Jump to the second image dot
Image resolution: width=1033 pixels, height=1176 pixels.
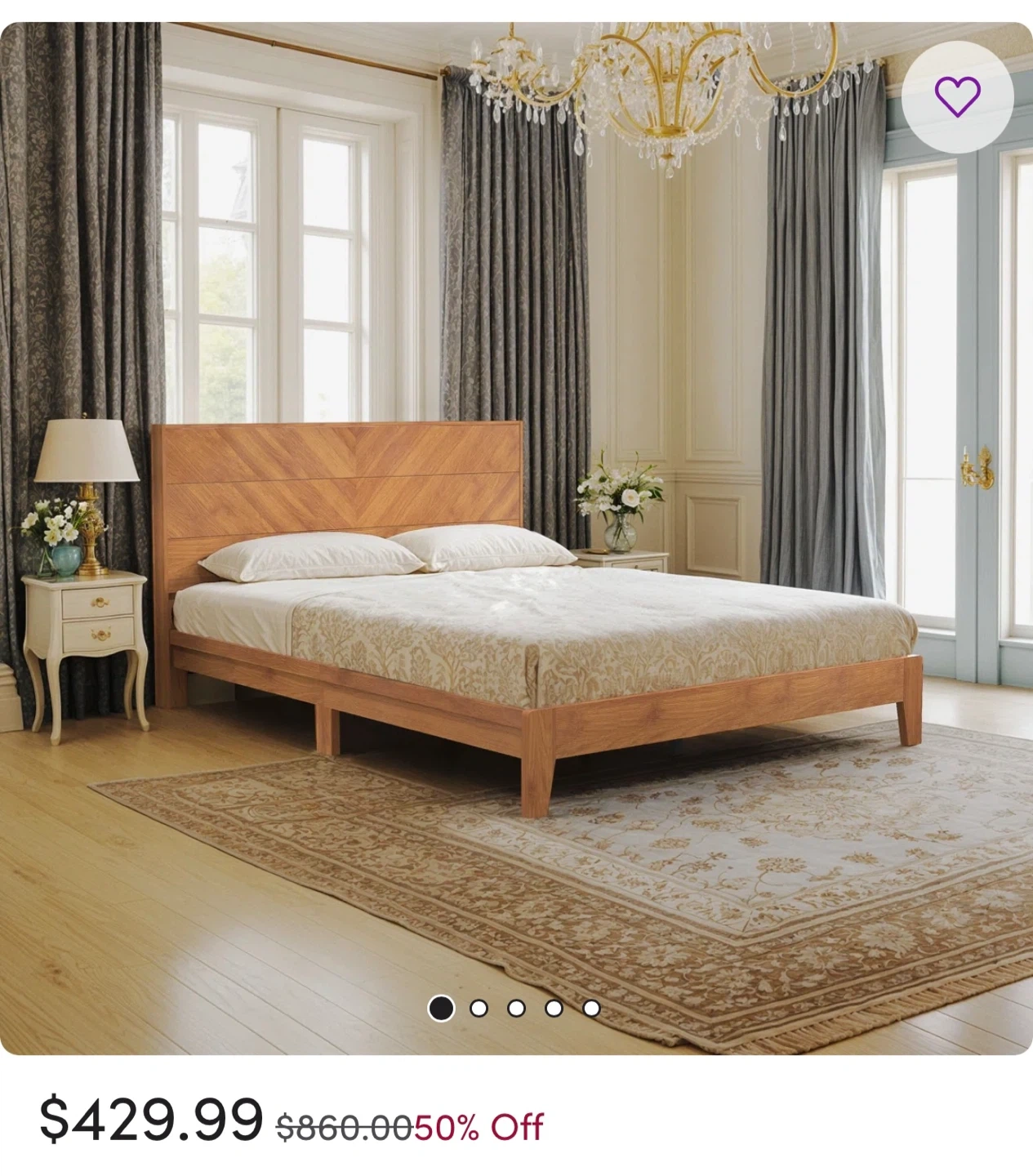(x=479, y=1009)
